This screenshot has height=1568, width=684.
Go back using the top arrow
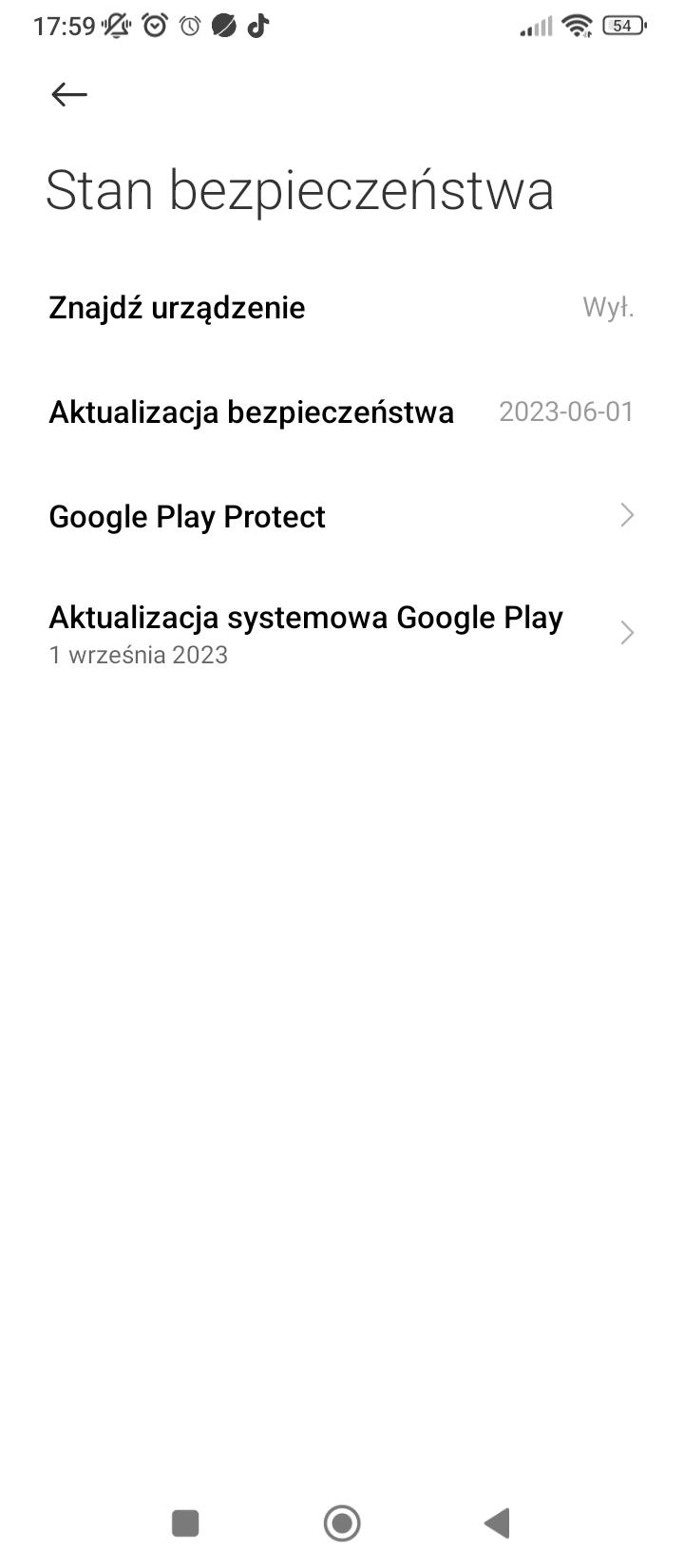[x=69, y=94]
